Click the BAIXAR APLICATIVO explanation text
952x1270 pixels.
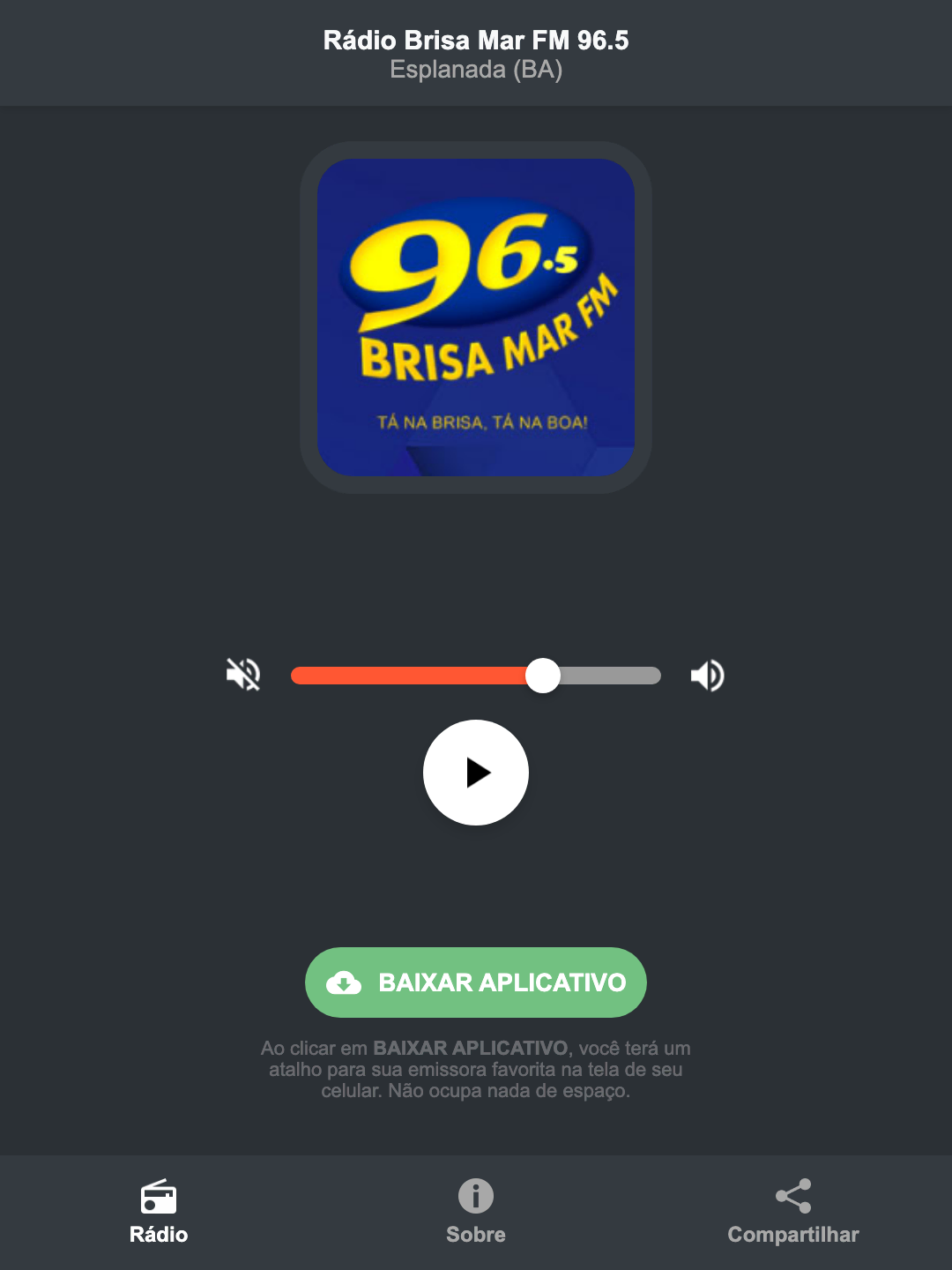coord(475,1070)
